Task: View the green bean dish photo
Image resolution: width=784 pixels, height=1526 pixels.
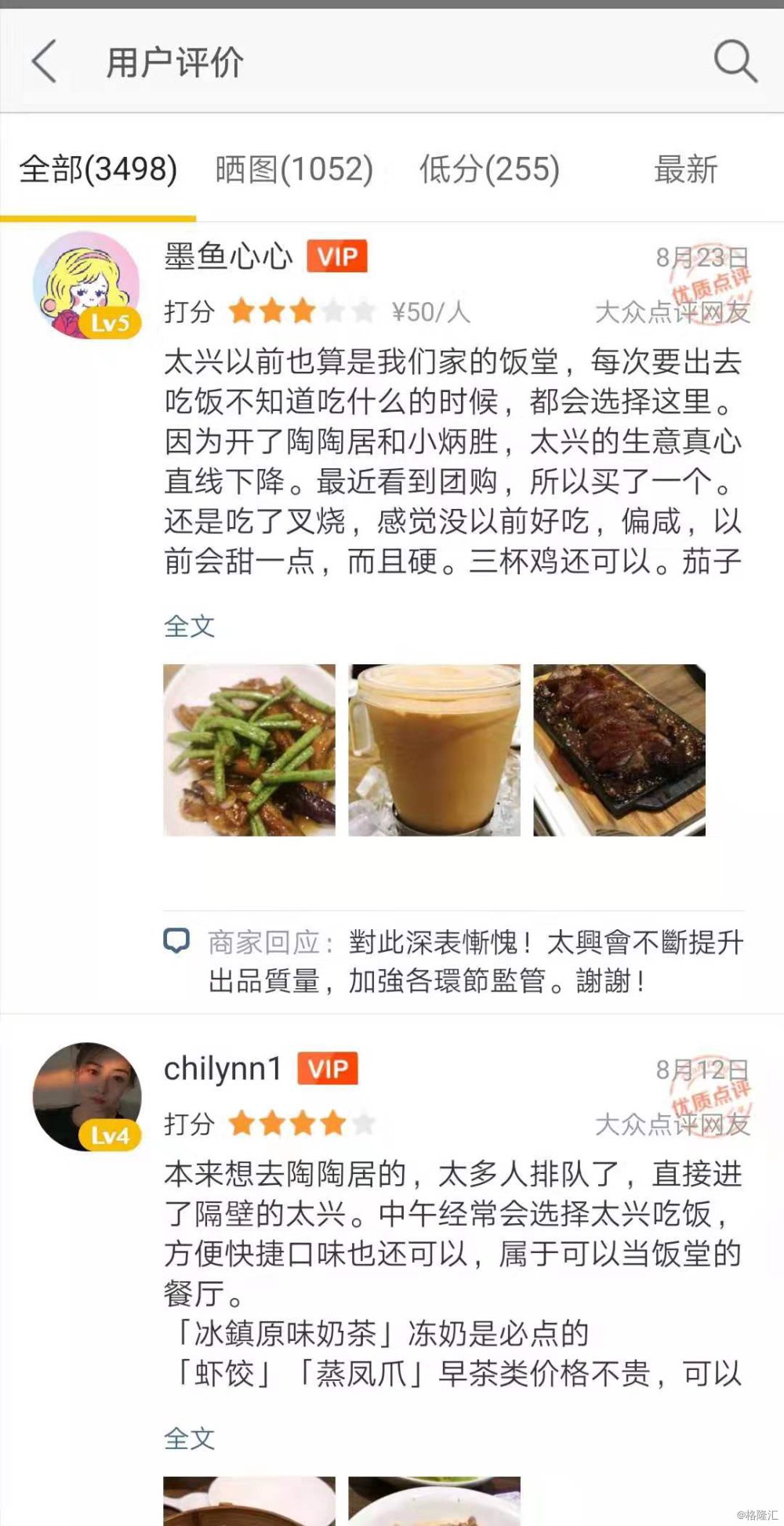Action: pos(249,750)
